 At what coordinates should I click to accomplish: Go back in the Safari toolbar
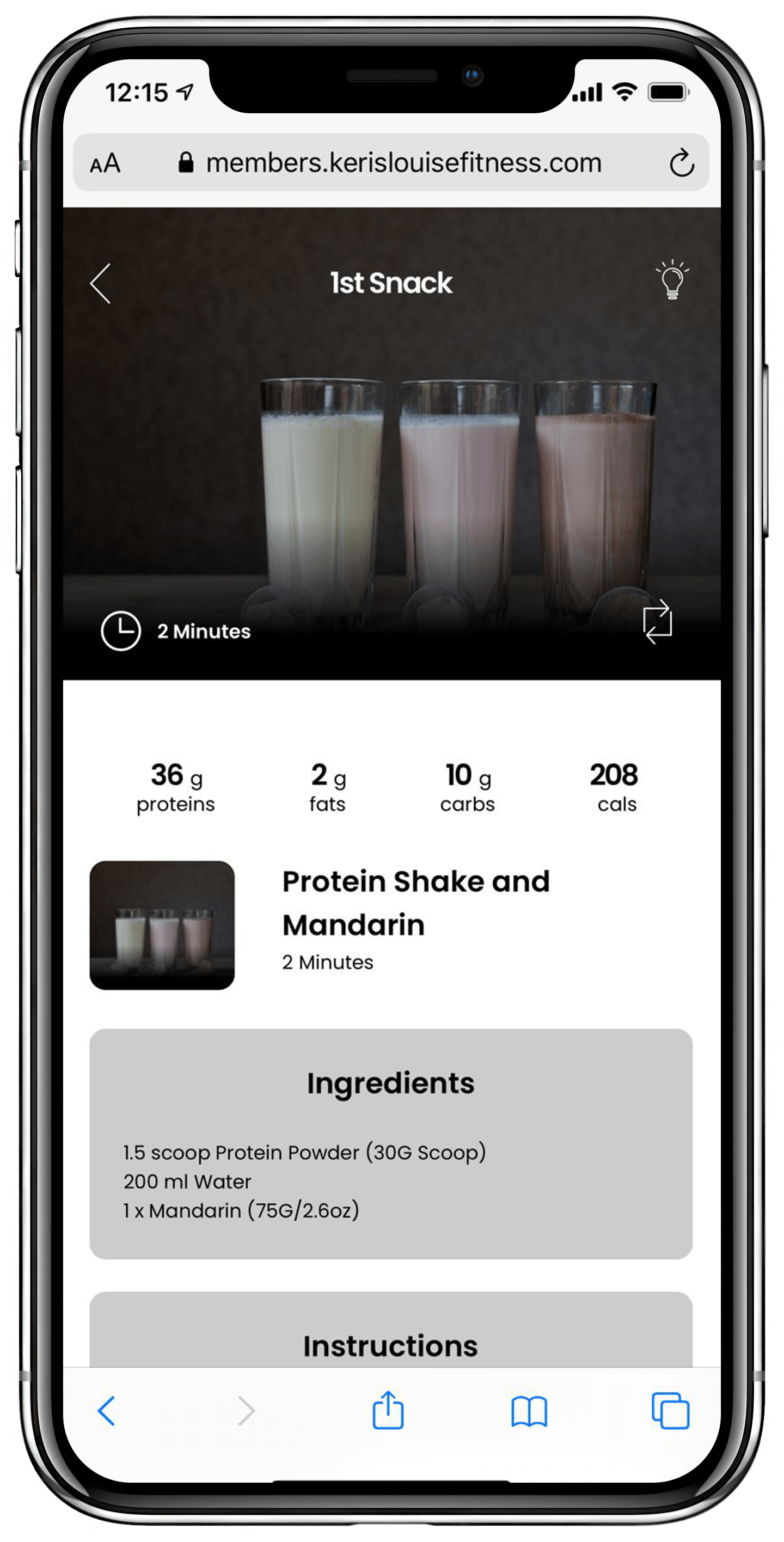point(107,1411)
